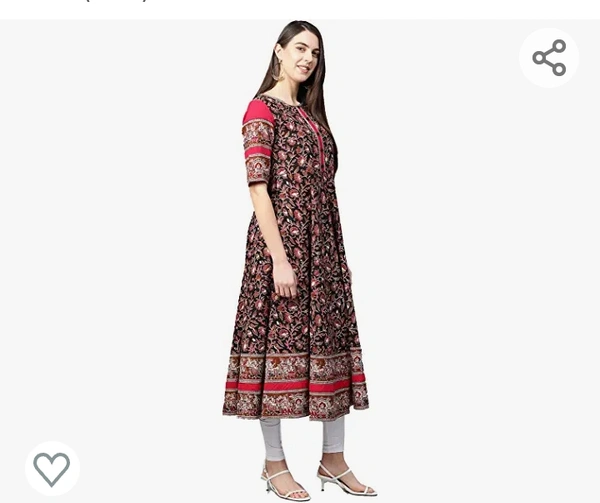The height and width of the screenshot is (503, 600).
Task: Add the dress to your wishlist
Action: pyautogui.click(x=52, y=468)
